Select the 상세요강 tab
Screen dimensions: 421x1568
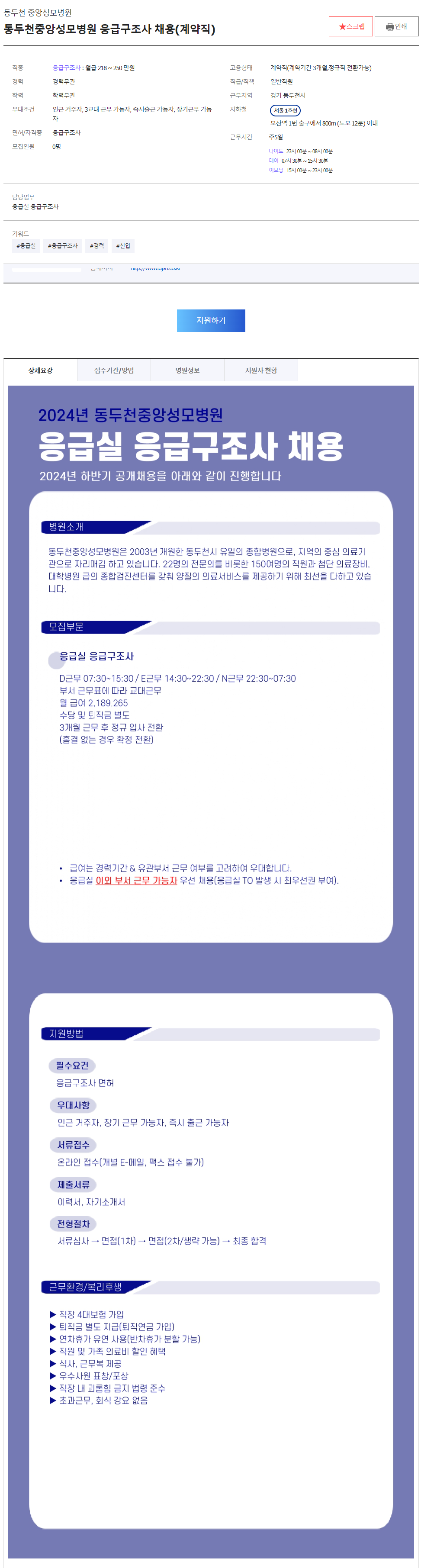pos(40,371)
